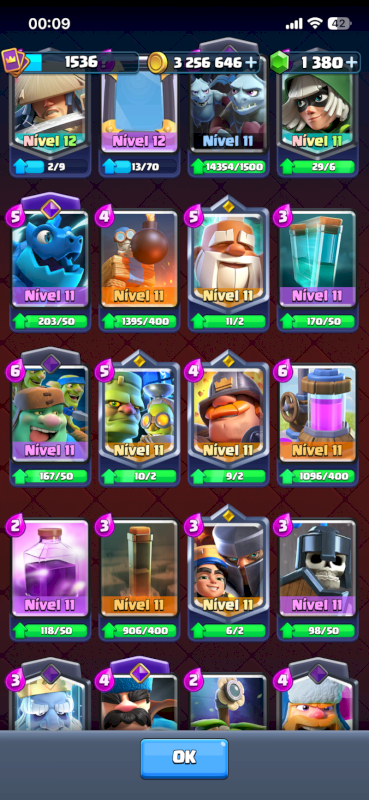This screenshot has width=369, height=800.
Task: Select the teal spell jar card 170/50
Action: [317, 268]
